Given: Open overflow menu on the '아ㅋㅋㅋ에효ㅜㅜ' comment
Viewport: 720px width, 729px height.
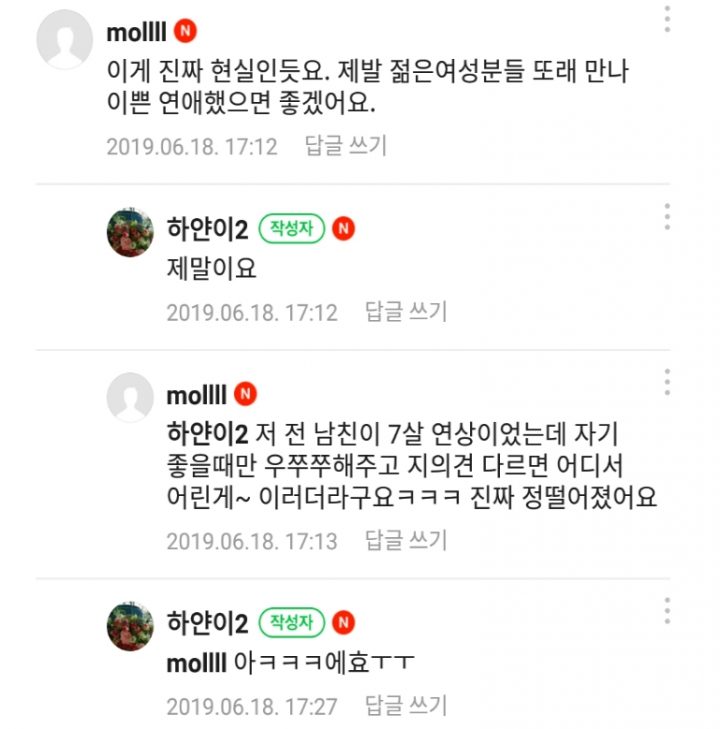Looking at the screenshot, I should tap(667, 609).
